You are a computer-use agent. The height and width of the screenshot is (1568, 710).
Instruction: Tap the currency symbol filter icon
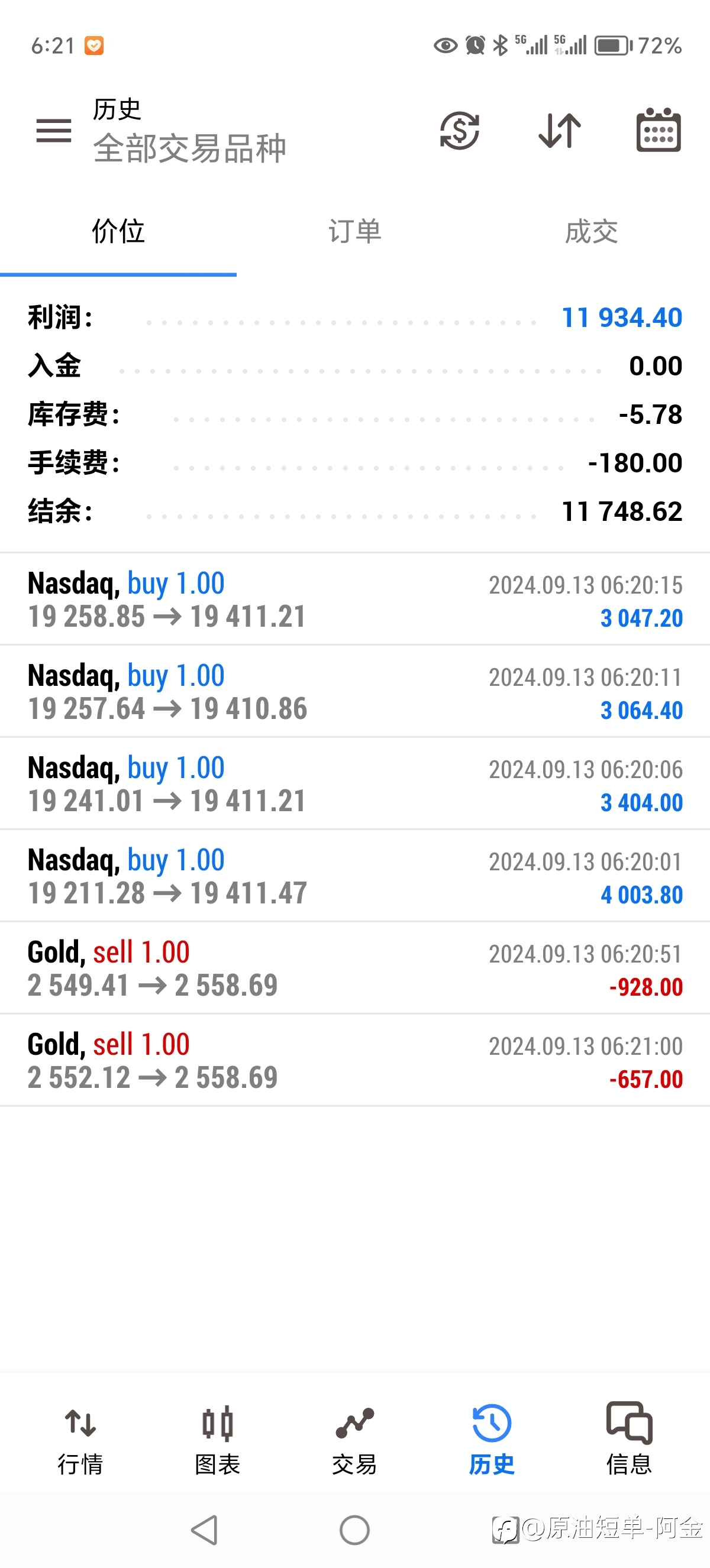pyautogui.click(x=460, y=130)
